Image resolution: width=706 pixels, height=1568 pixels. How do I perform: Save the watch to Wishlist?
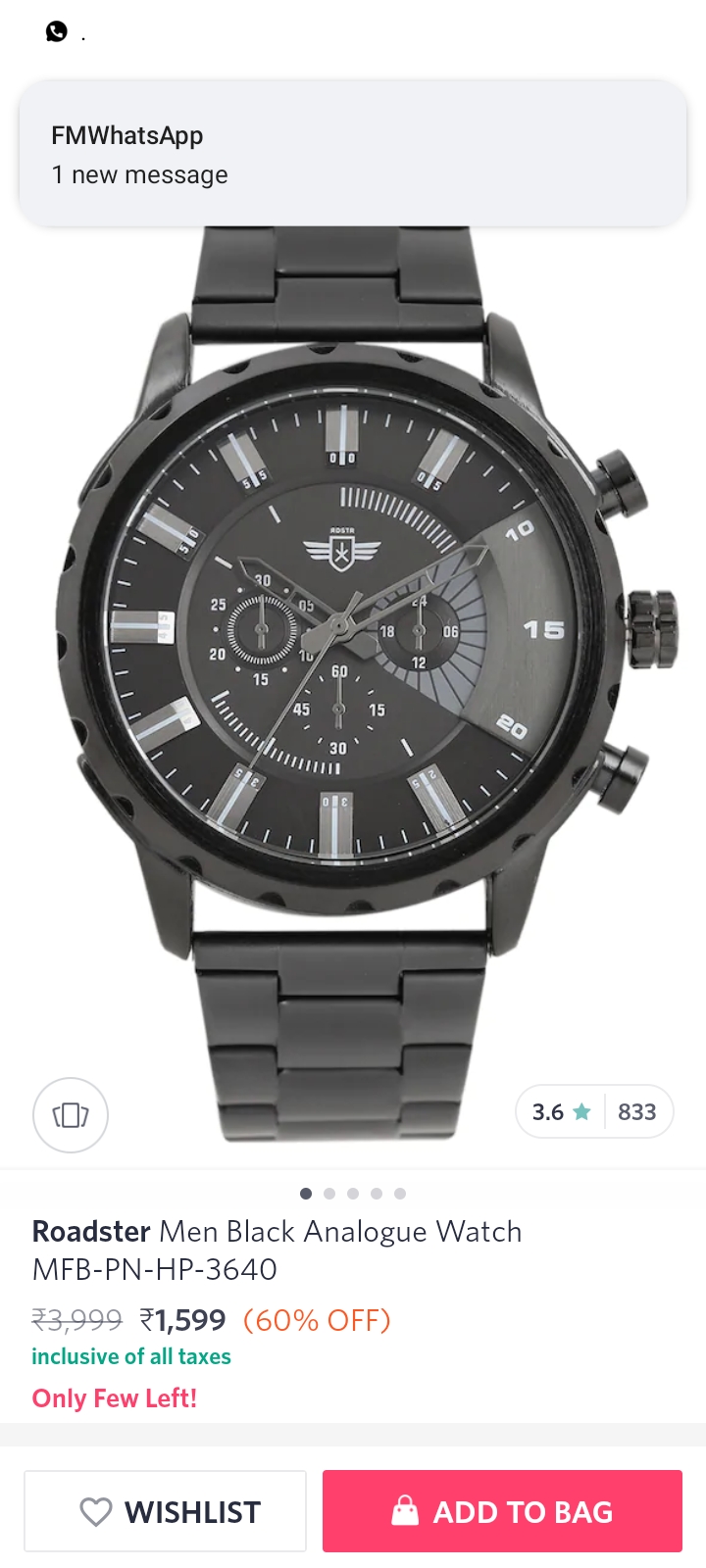166,1511
